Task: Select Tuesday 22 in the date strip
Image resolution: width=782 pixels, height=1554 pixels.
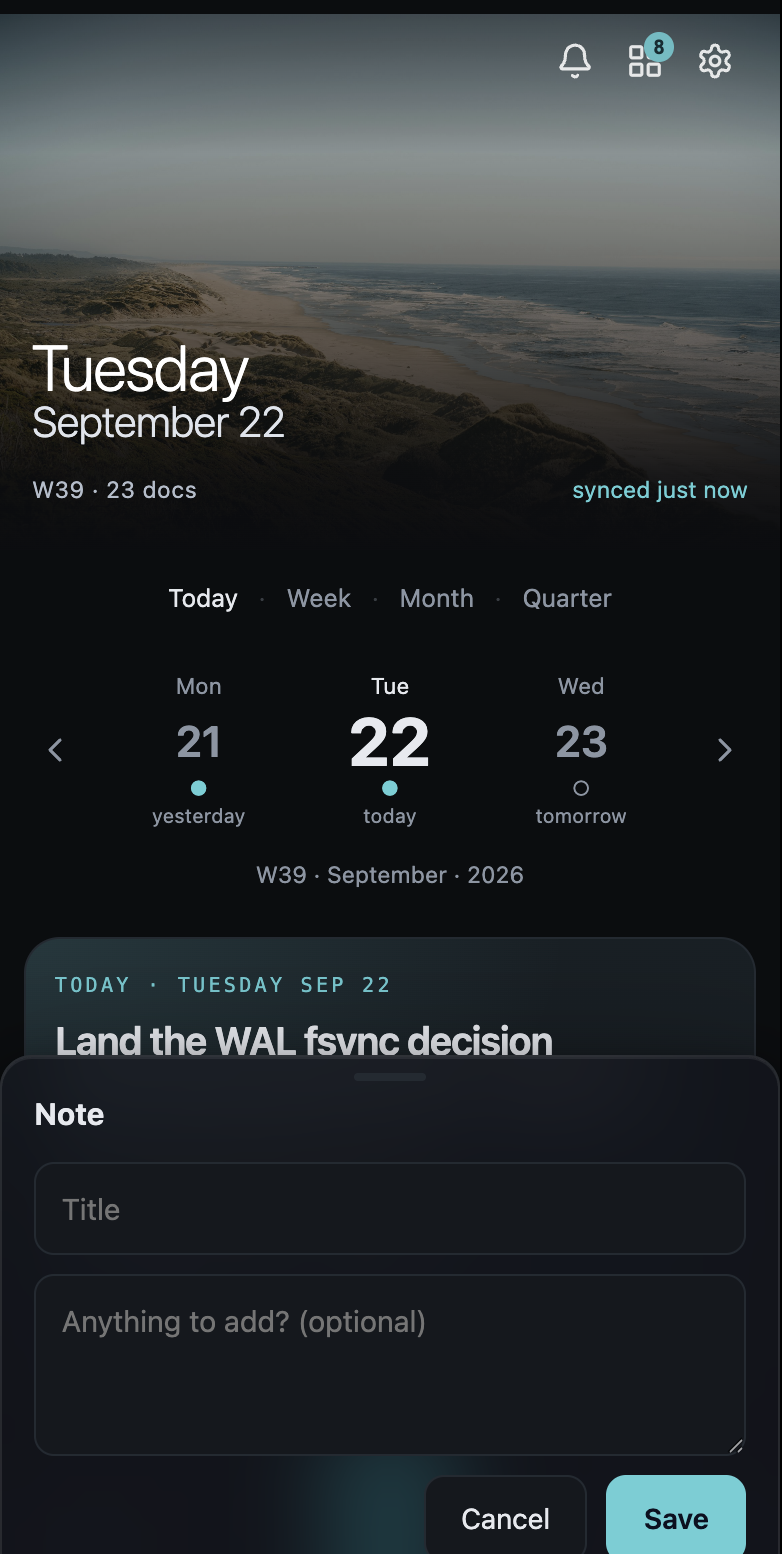Action: click(390, 750)
